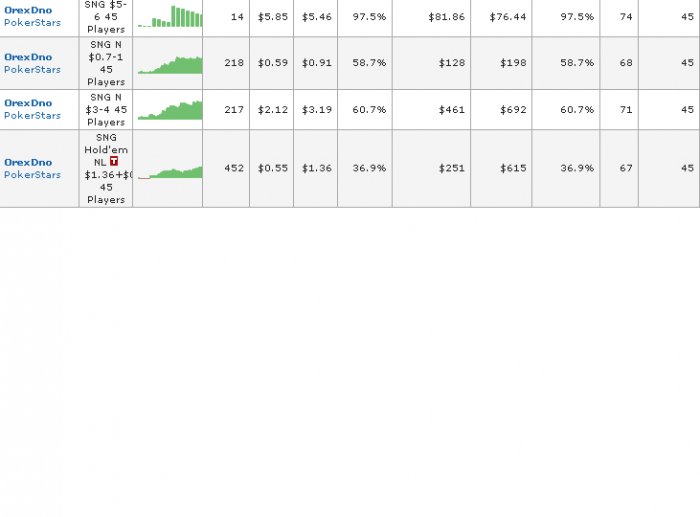Open OrexDno link in SNG Hold'em NL row
Image resolution: width=700 pixels, height=517 pixels.
point(28,162)
